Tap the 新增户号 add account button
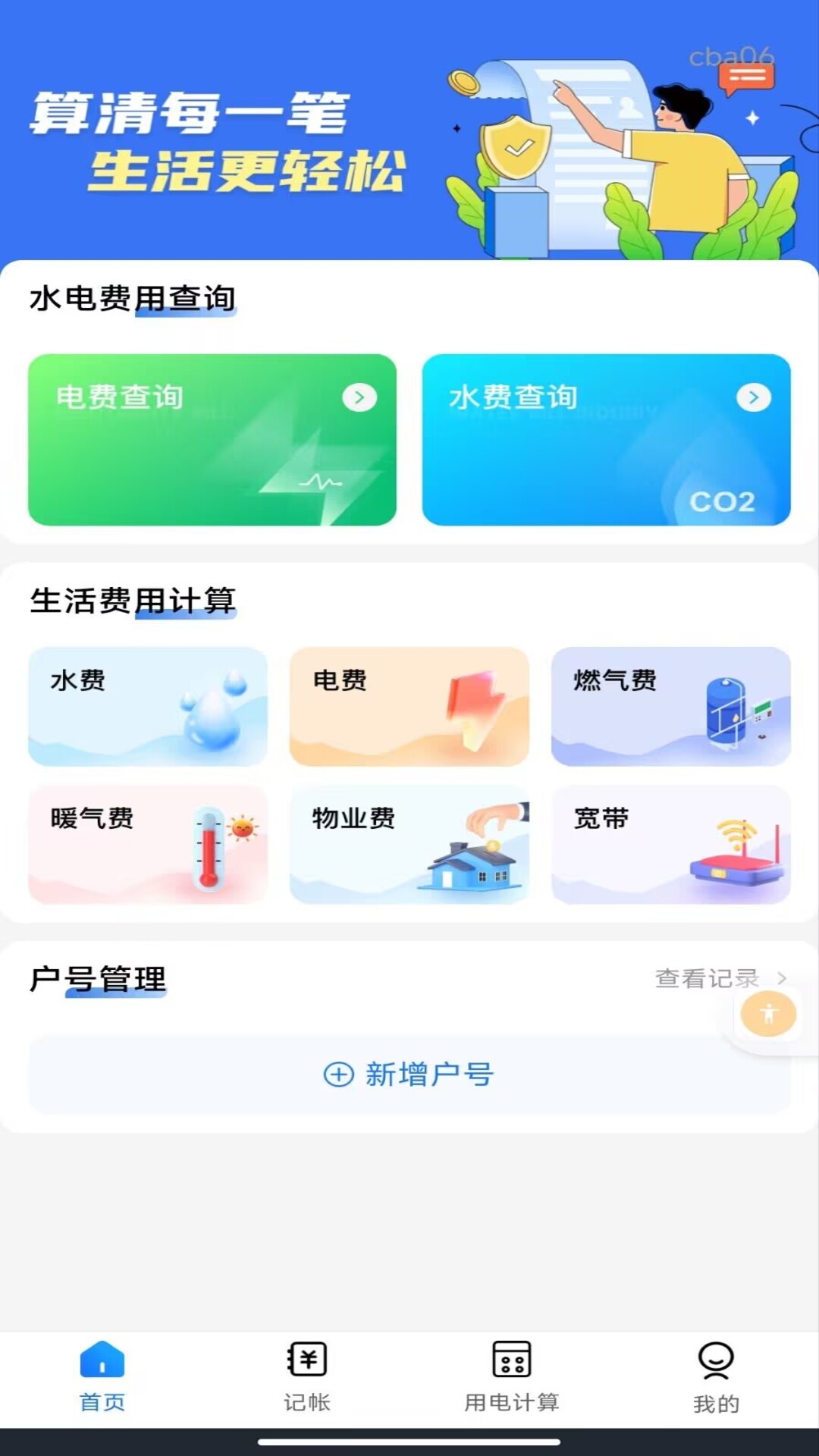Screen dimensions: 819x1456 409,1074
